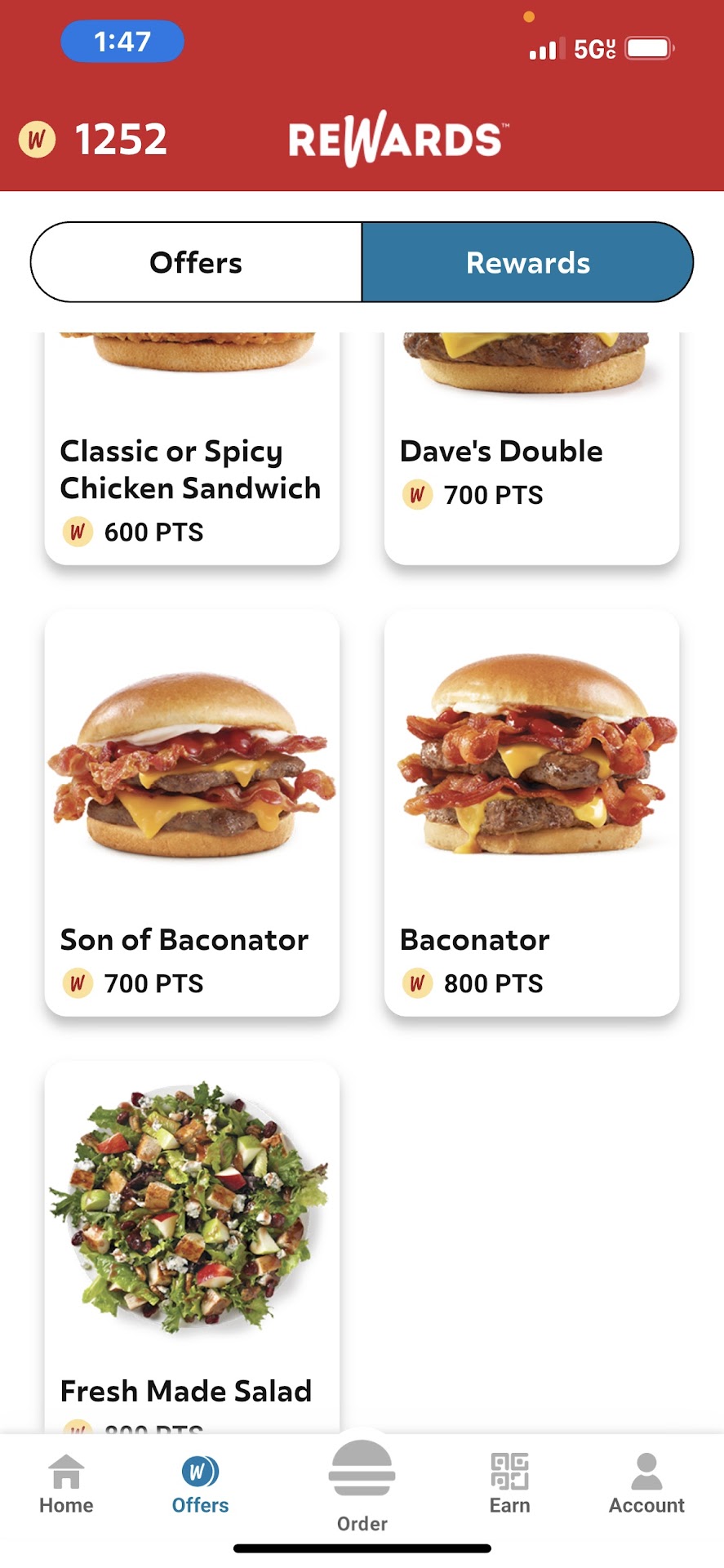Tap Offers in the bottom navigation

[x=200, y=1485]
